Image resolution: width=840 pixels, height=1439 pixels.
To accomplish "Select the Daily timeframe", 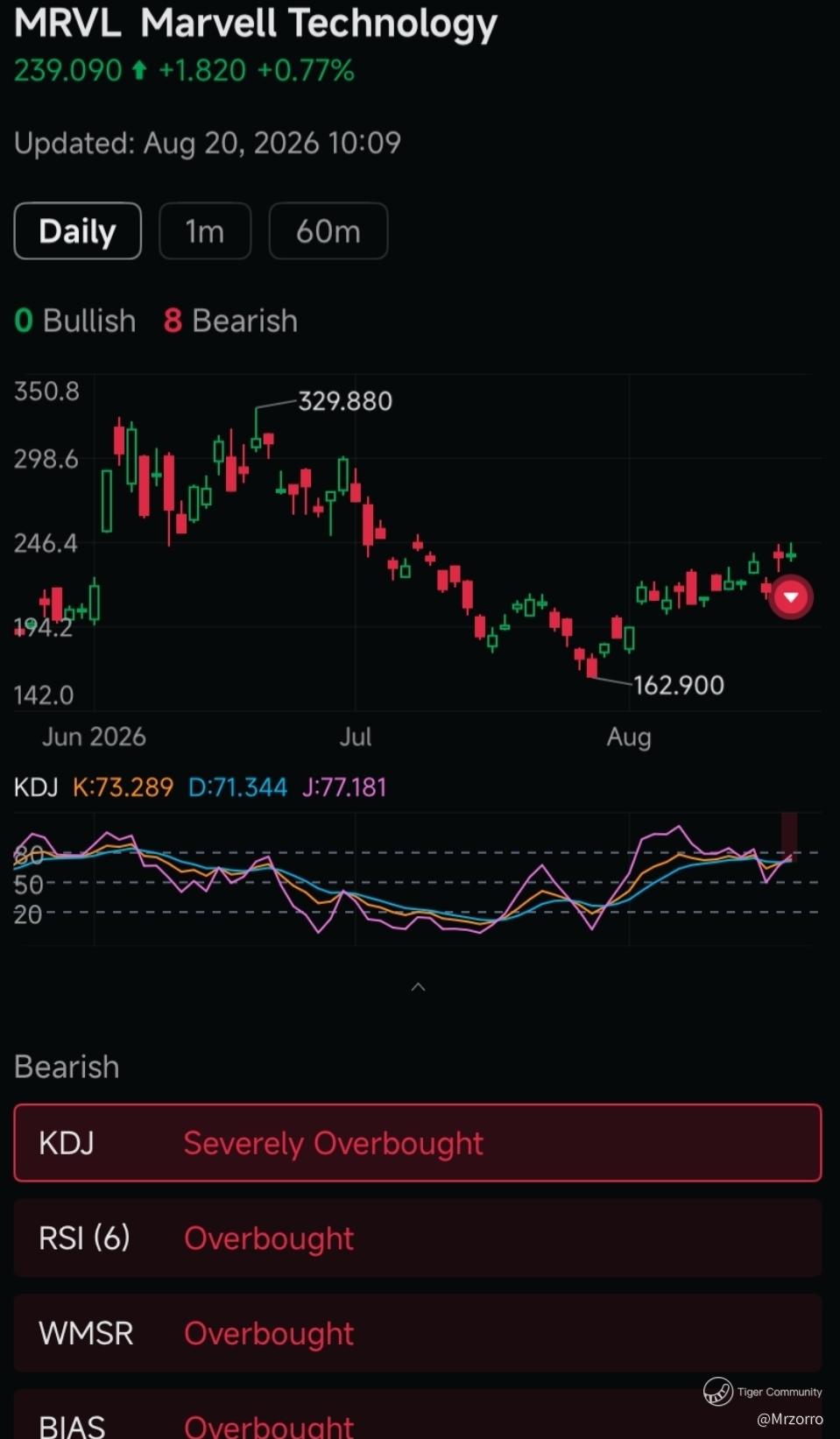I will 77,231.
